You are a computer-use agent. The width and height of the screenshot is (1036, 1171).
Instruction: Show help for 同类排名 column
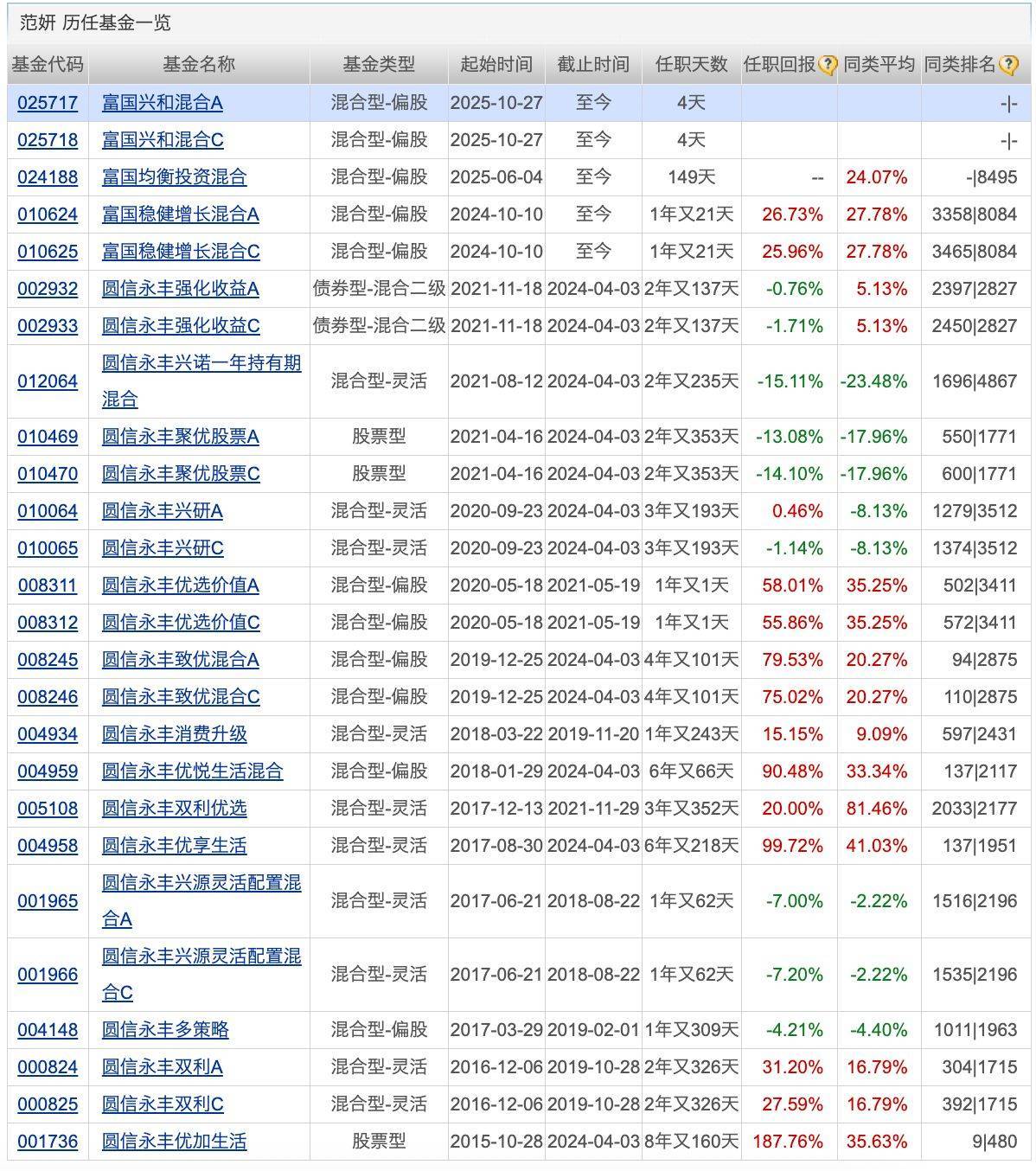point(1007,65)
